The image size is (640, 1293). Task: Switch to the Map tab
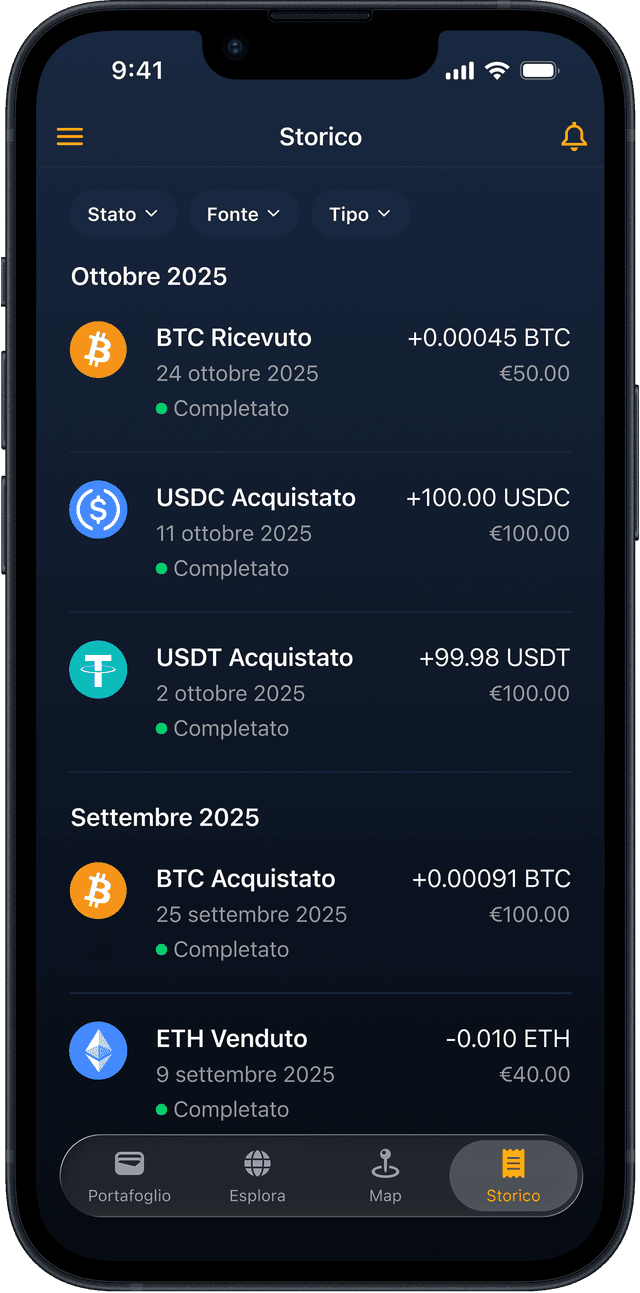tap(385, 1176)
